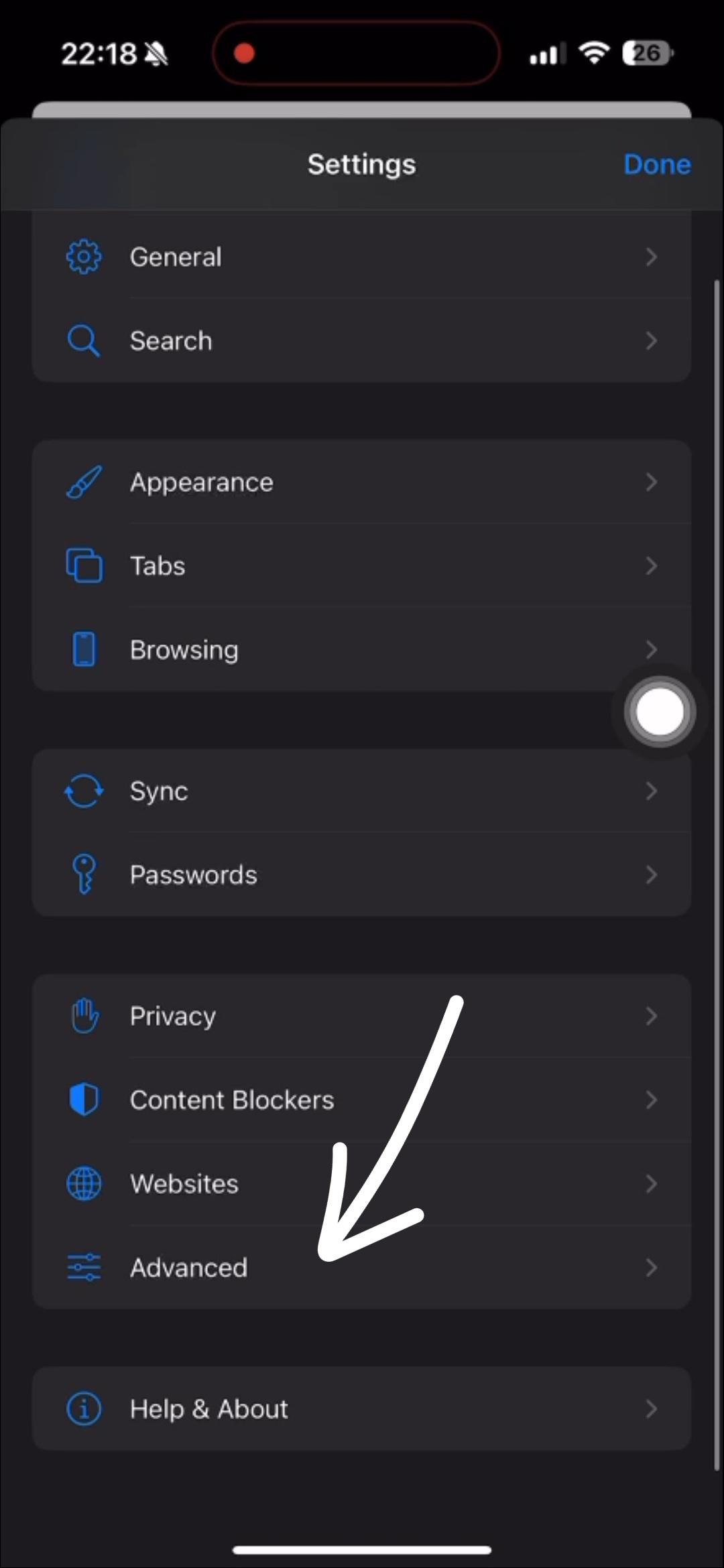Open General settings
The height and width of the screenshot is (1568, 724).
pyautogui.click(x=361, y=257)
